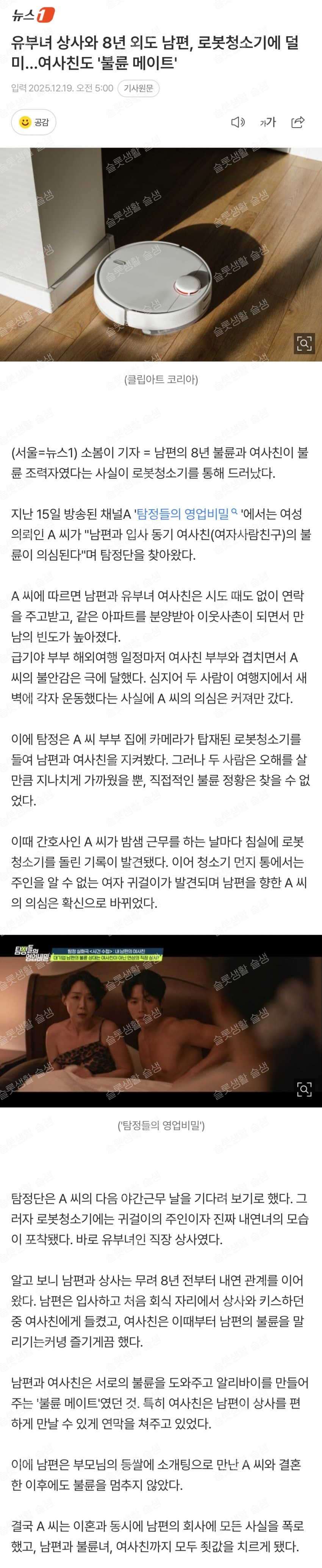Image resolution: width=322 pixels, height=1568 pixels.
Task: Share this article
Action: click(x=298, y=122)
